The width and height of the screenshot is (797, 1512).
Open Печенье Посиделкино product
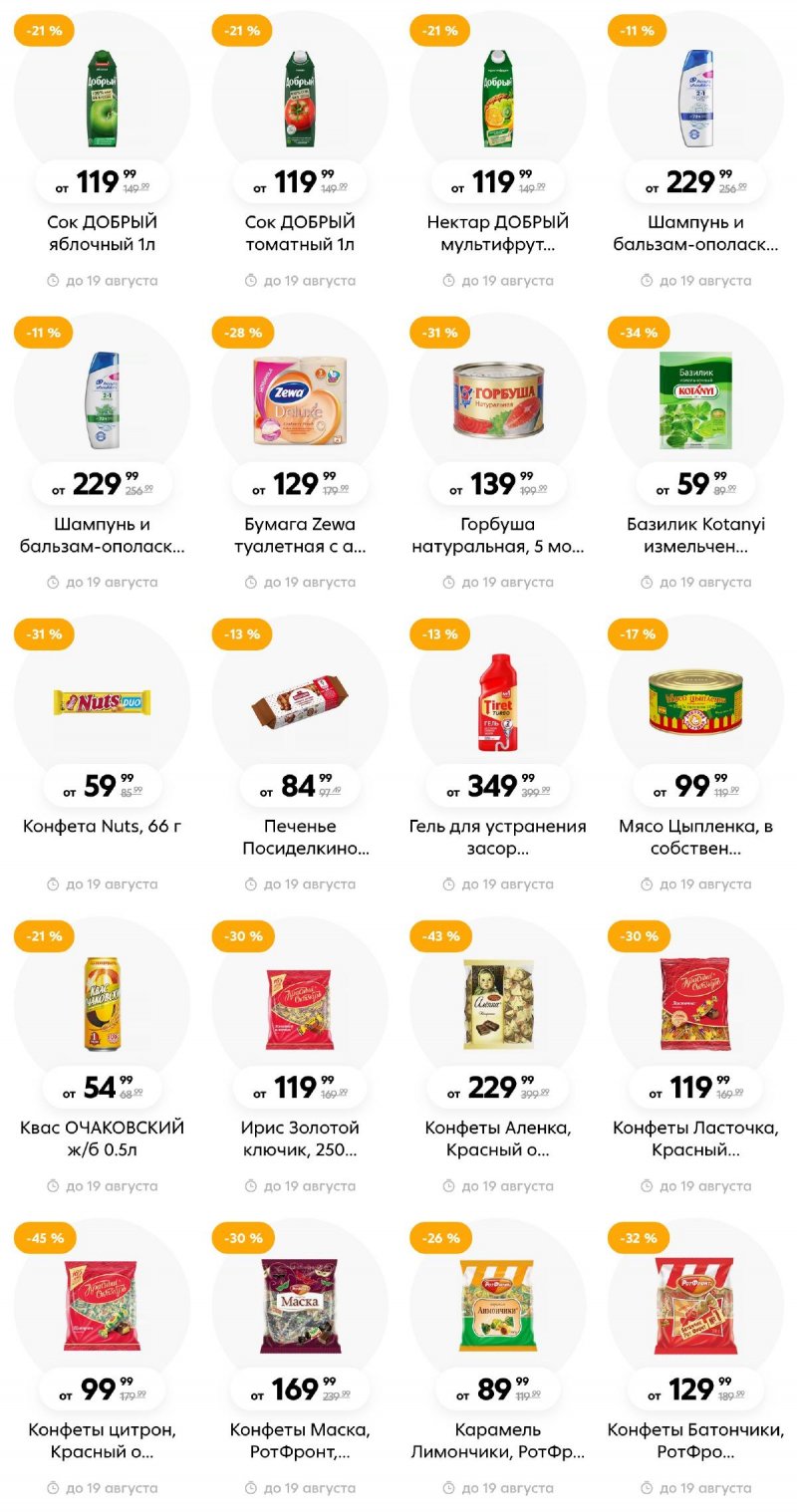point(300,702)
